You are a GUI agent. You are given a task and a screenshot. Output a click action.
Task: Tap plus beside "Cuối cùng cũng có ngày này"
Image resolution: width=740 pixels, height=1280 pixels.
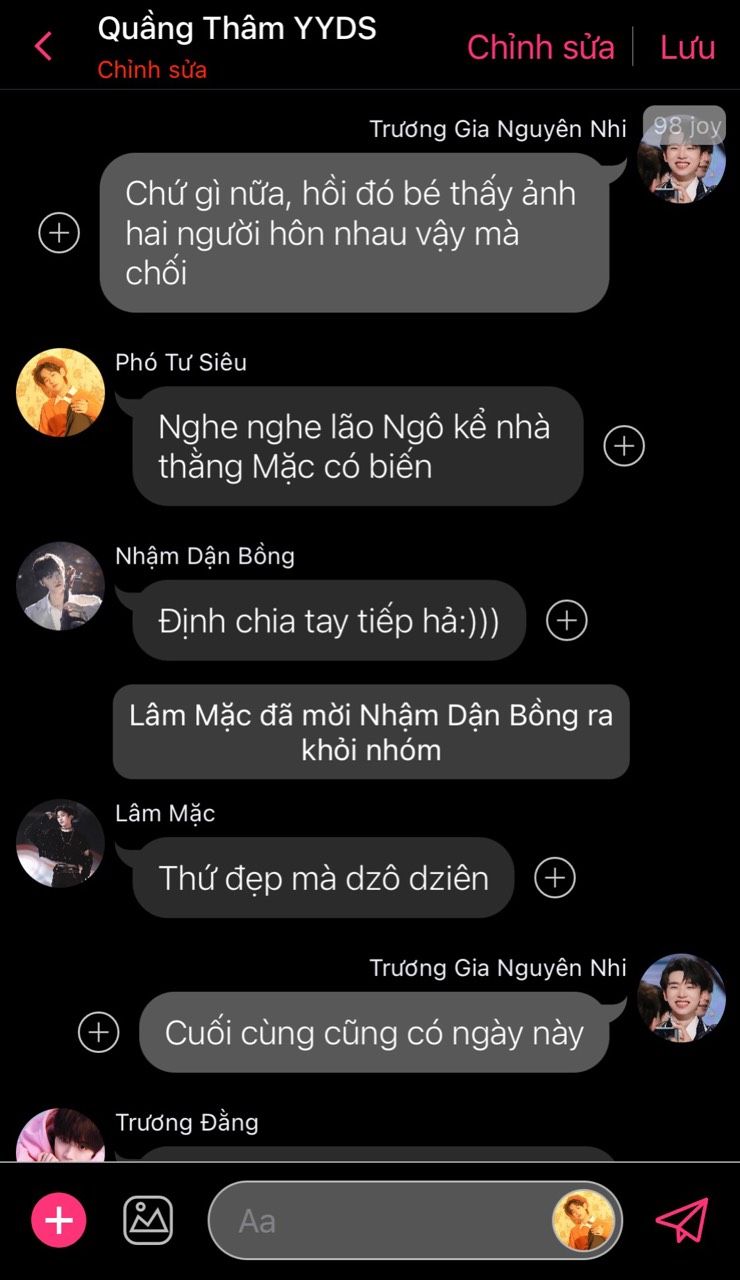[x=98, y=1032]
